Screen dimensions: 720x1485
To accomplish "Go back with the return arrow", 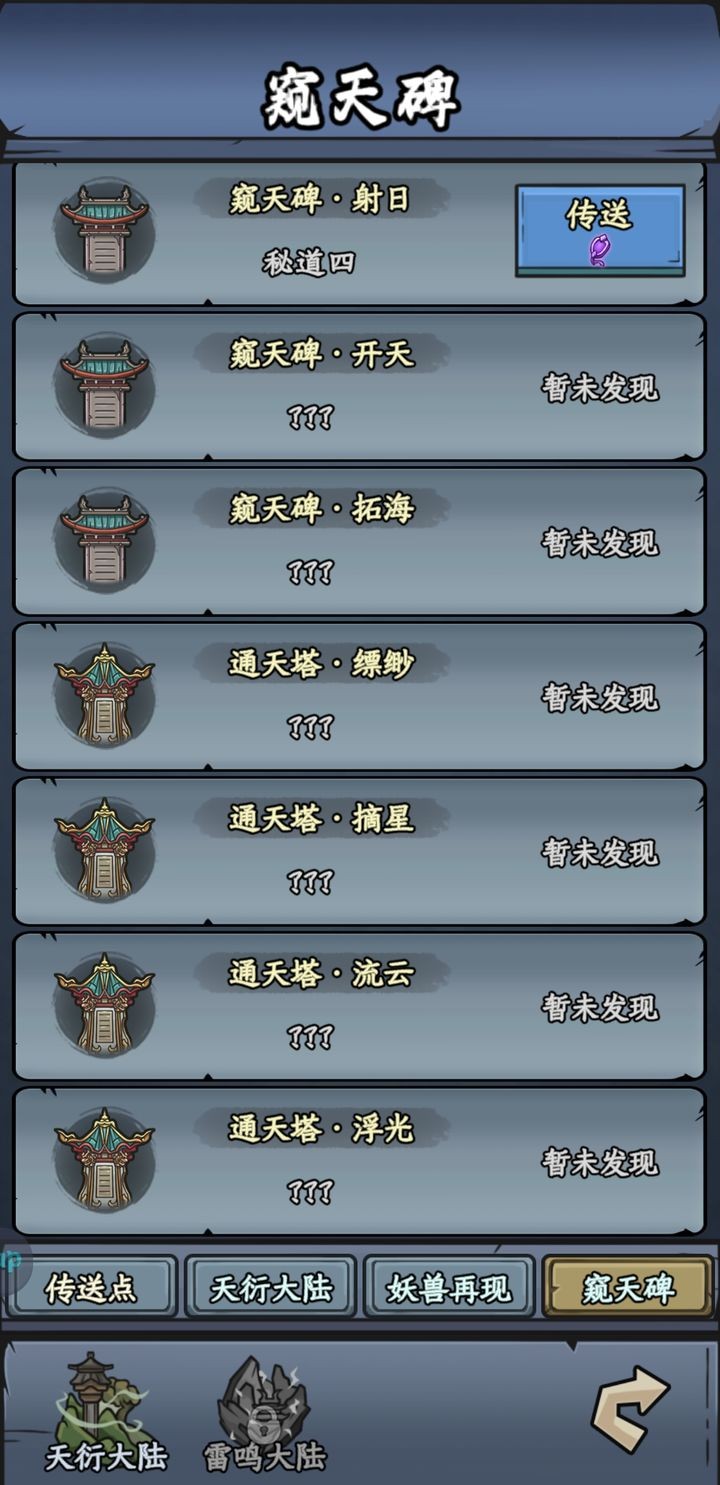I will point(629,1410).
